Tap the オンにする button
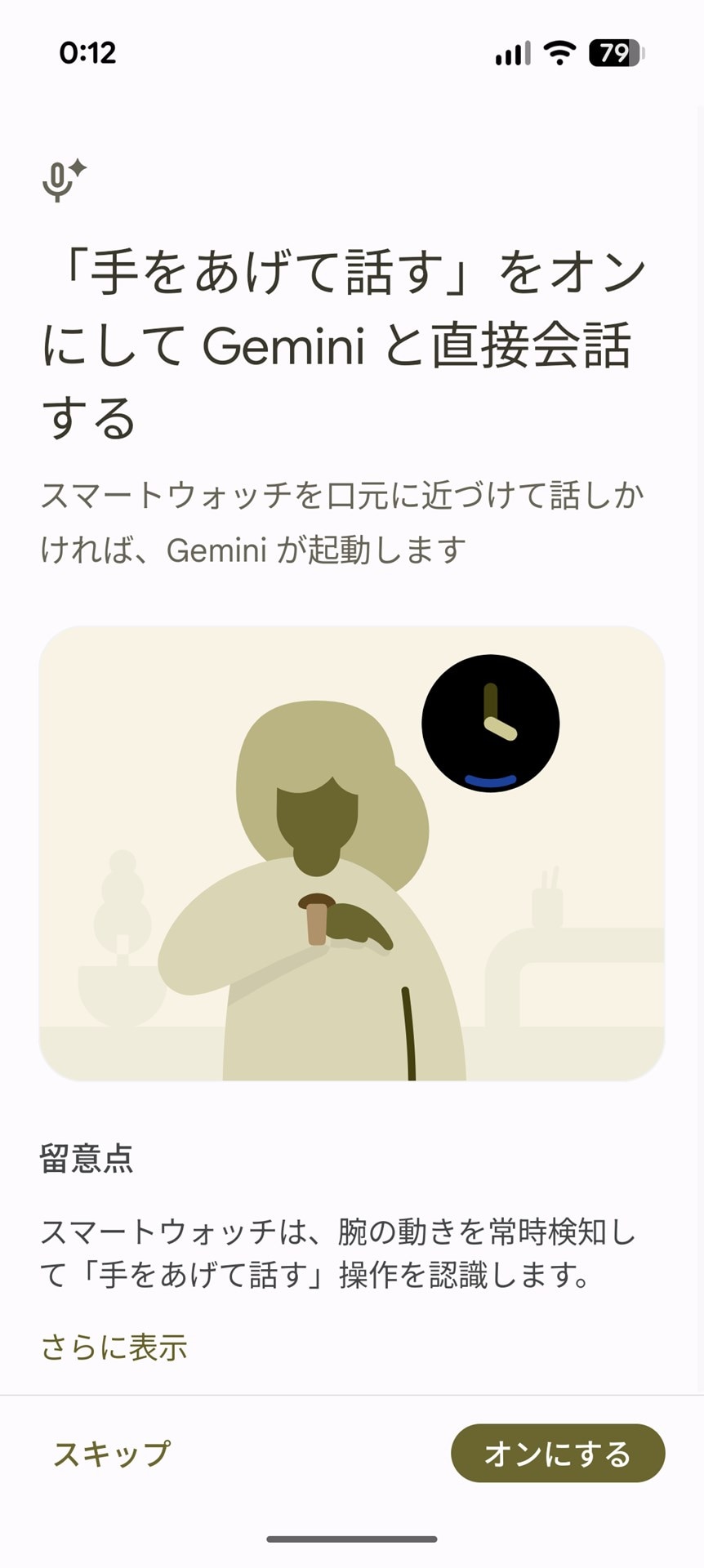This screenshot has height=1568, width=704. tap(558, 1453)
